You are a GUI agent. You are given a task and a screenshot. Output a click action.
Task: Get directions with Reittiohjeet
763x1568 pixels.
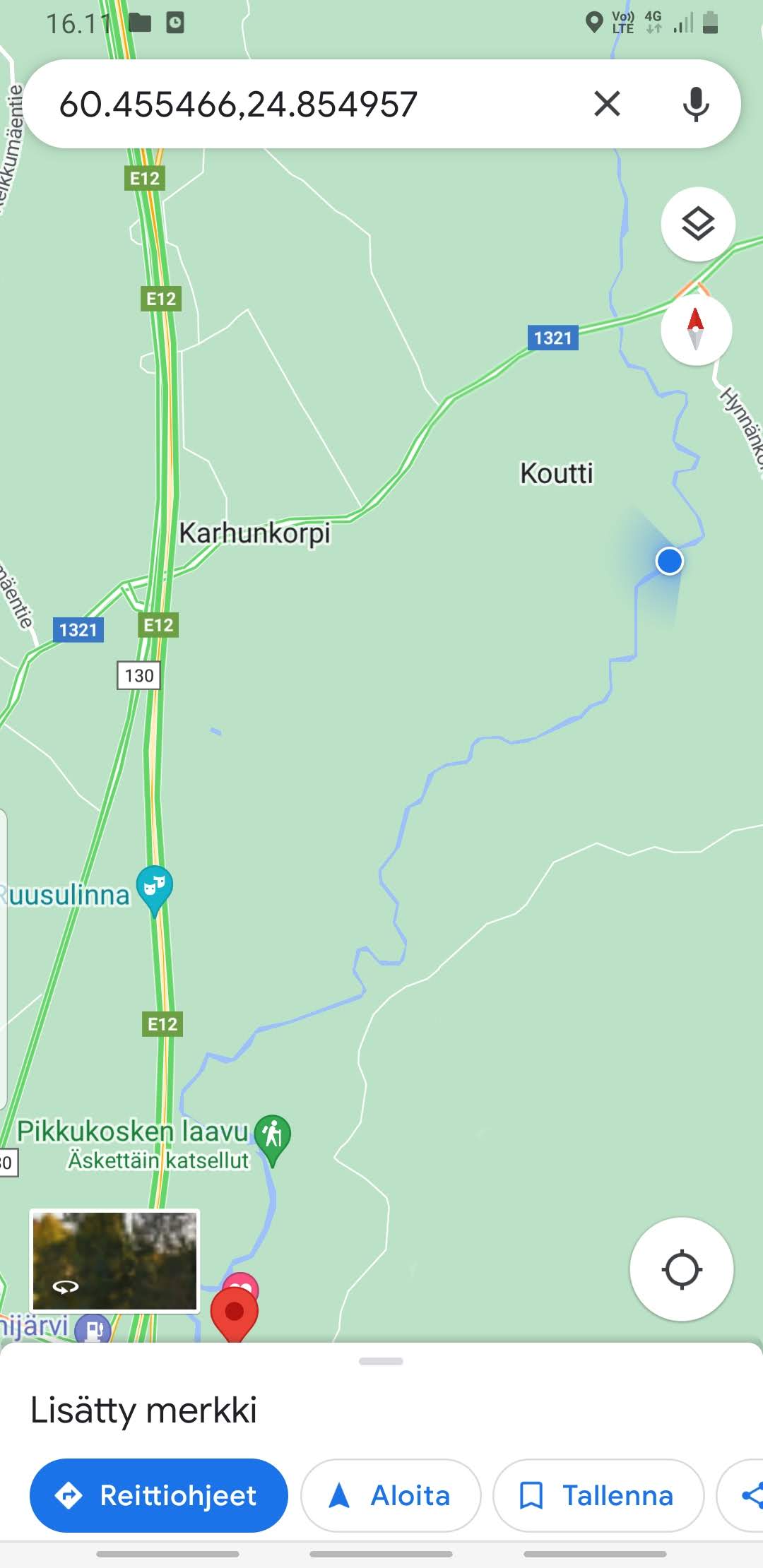[x=158, y=1495]
